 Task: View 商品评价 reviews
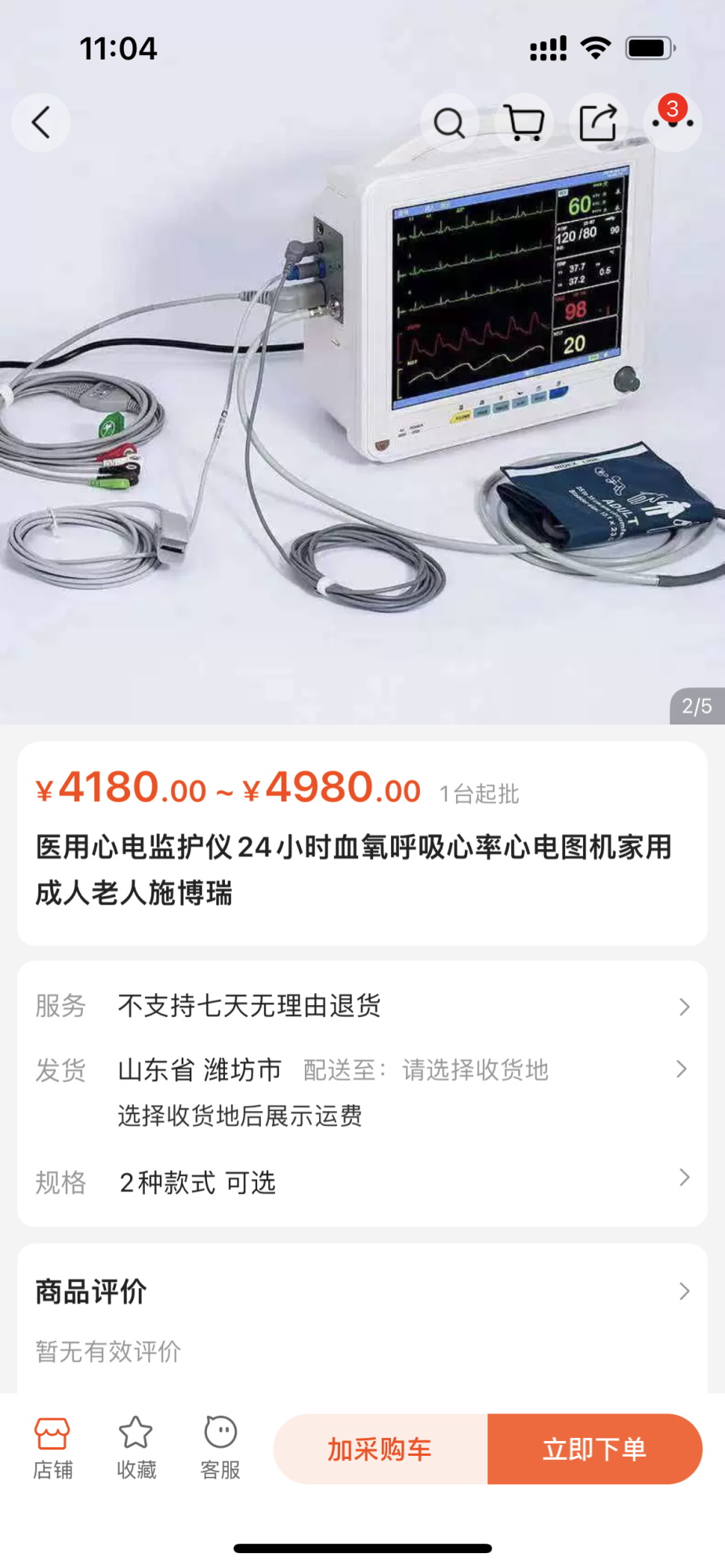362,1291
